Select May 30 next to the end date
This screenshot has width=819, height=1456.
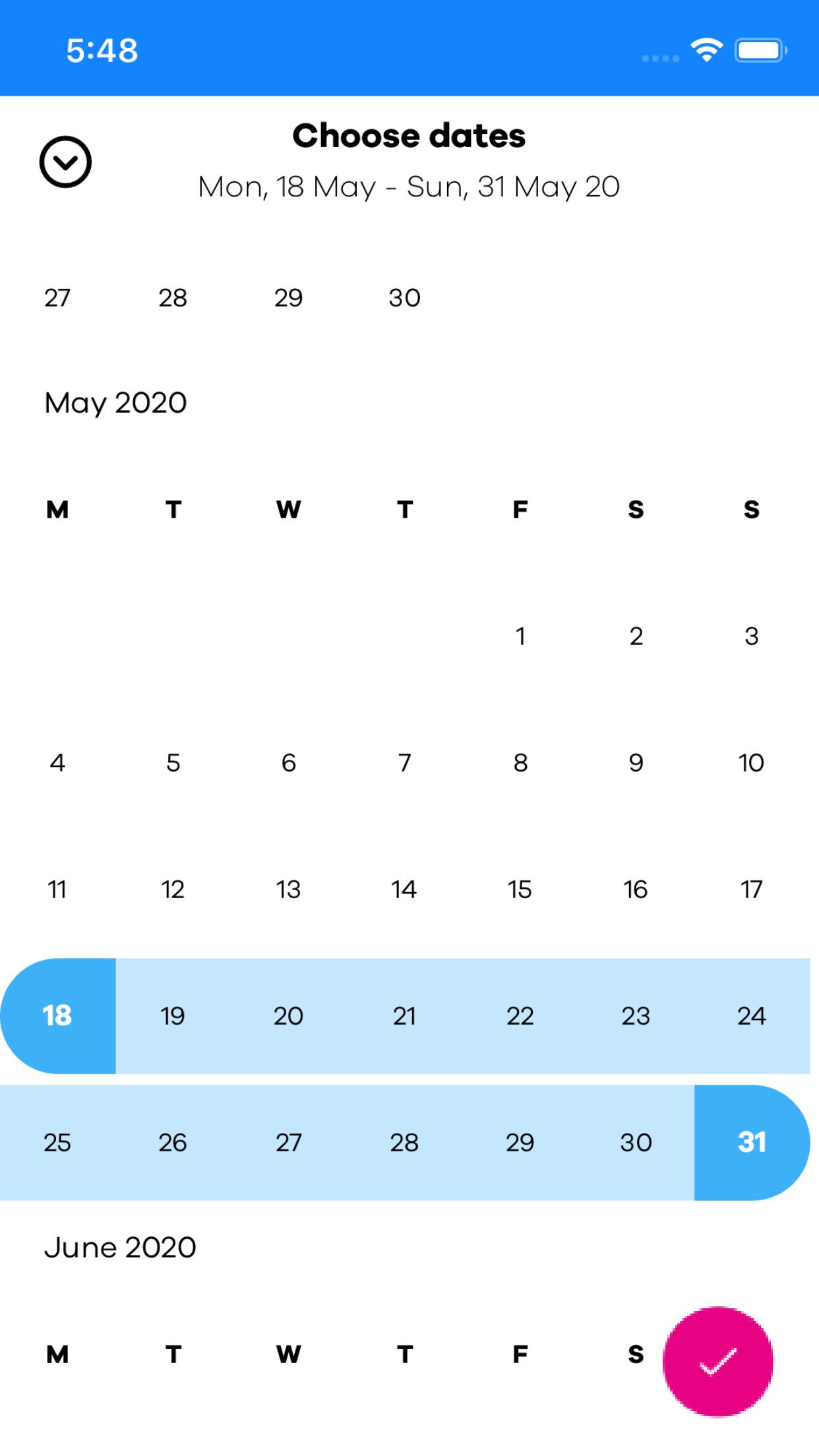pyautogui.click(x=636, y=1142)
